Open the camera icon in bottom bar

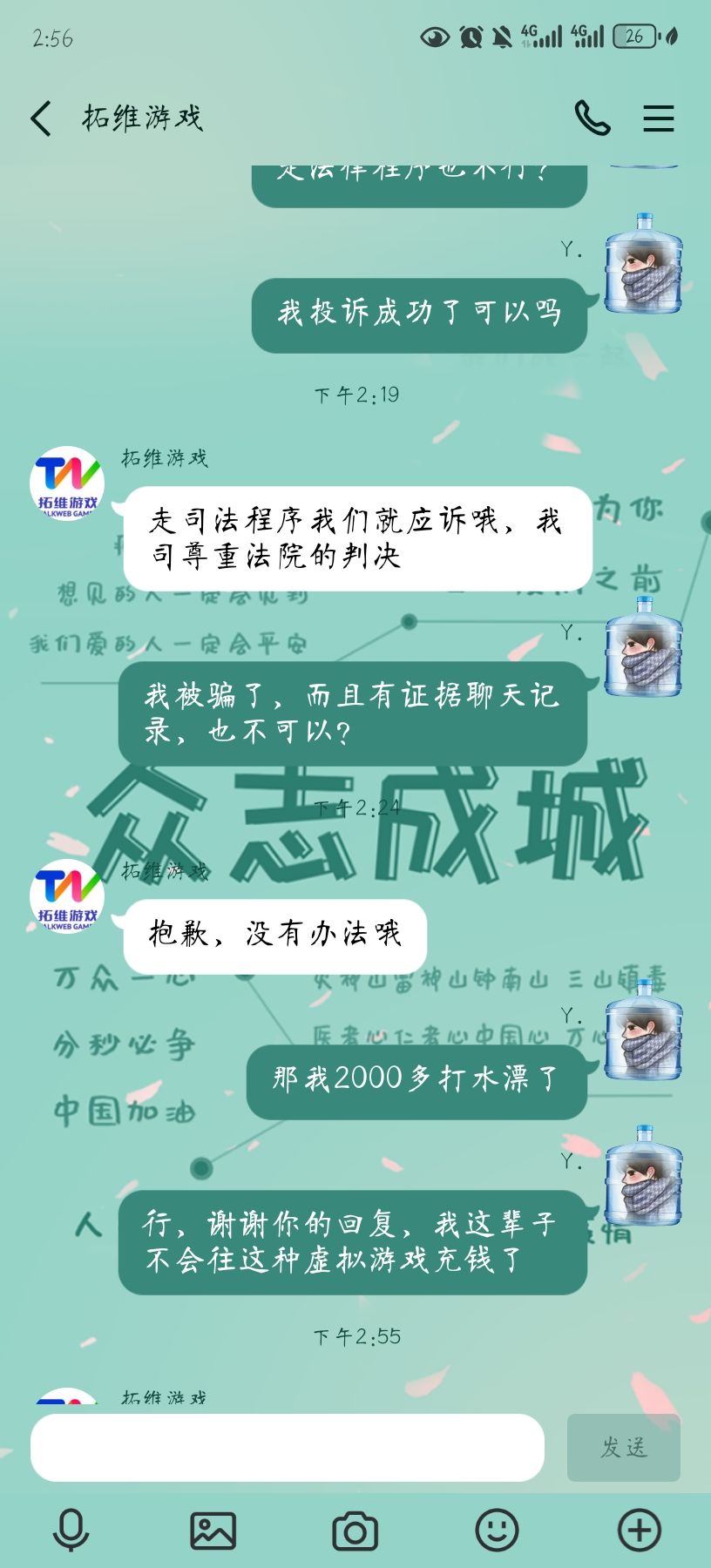[354, 1531]
